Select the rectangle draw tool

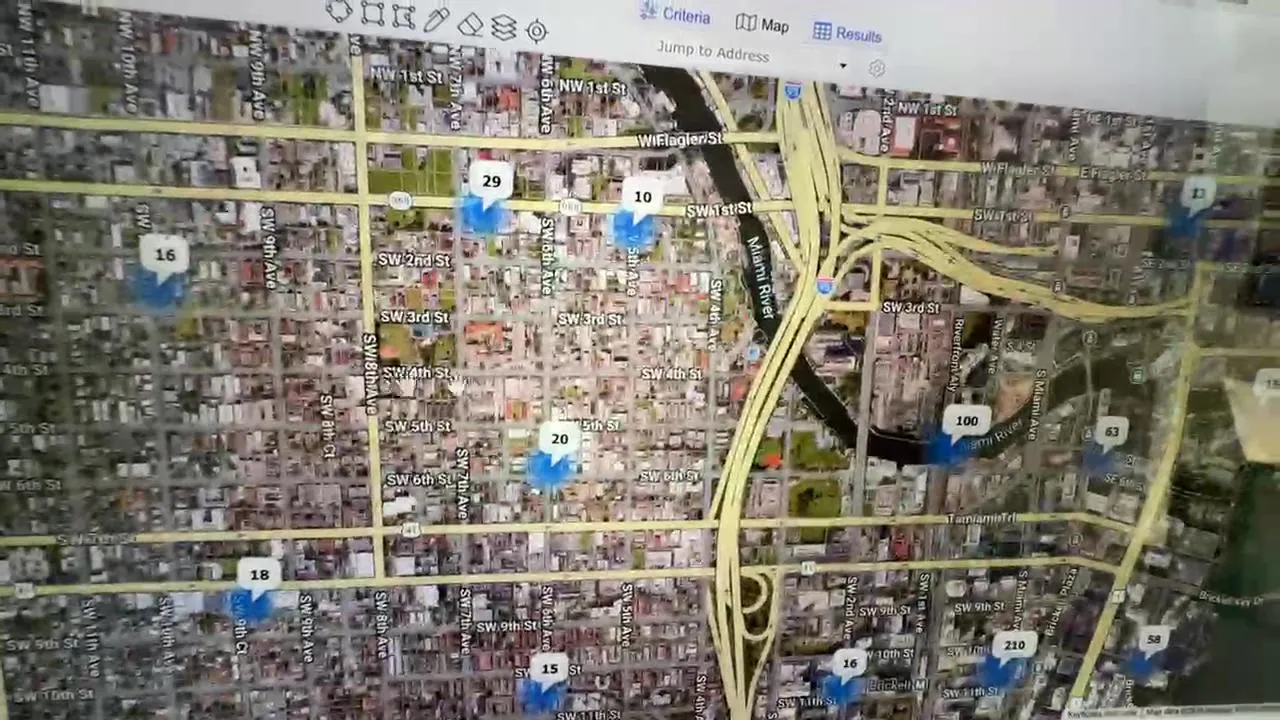pyautogui.click(x=371, y=14)
